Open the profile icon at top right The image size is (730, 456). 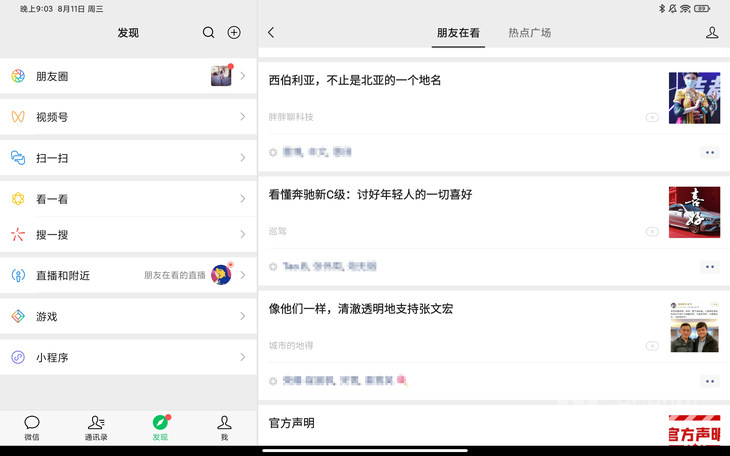pos(712,33)
